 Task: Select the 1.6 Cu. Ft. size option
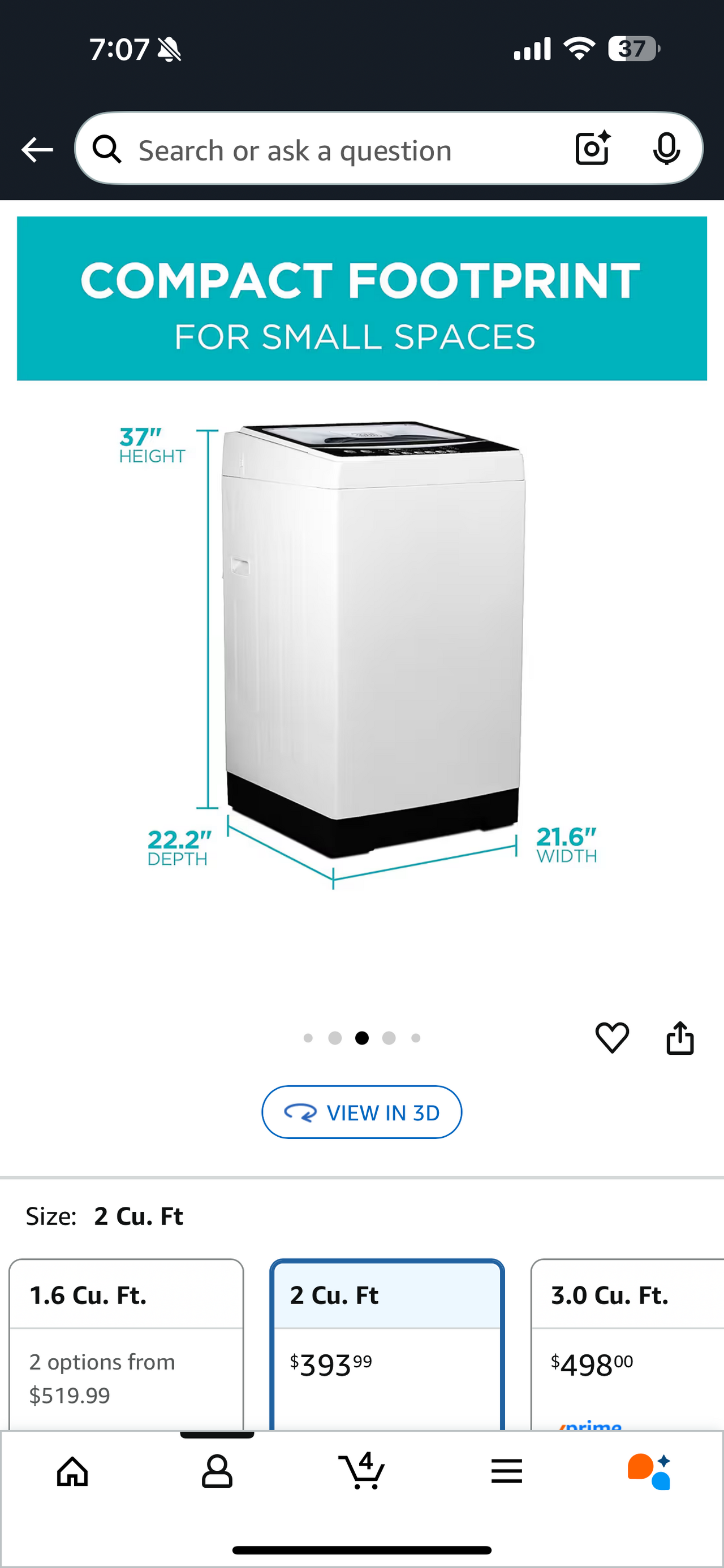pos(126,1339)
